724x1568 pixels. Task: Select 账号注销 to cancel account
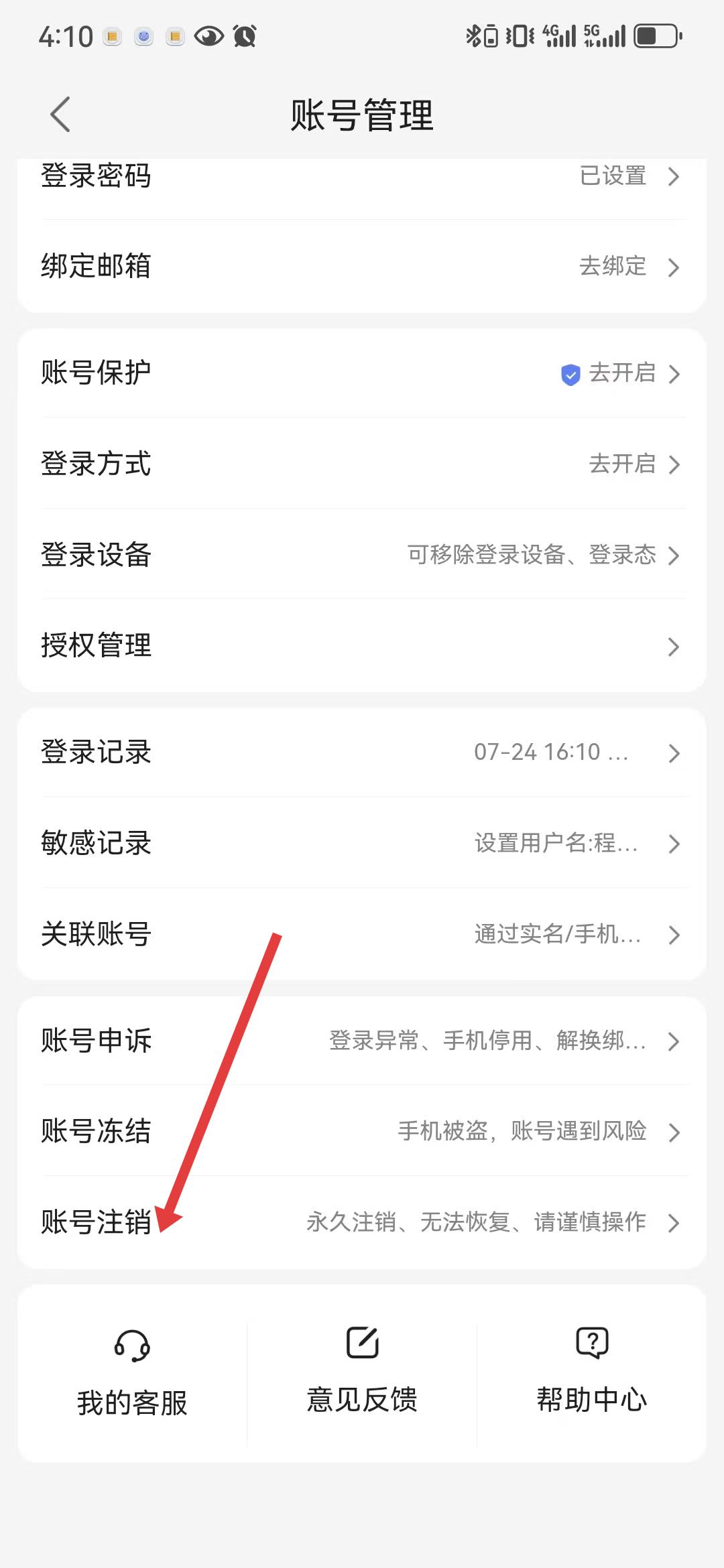coord(362,1222)
